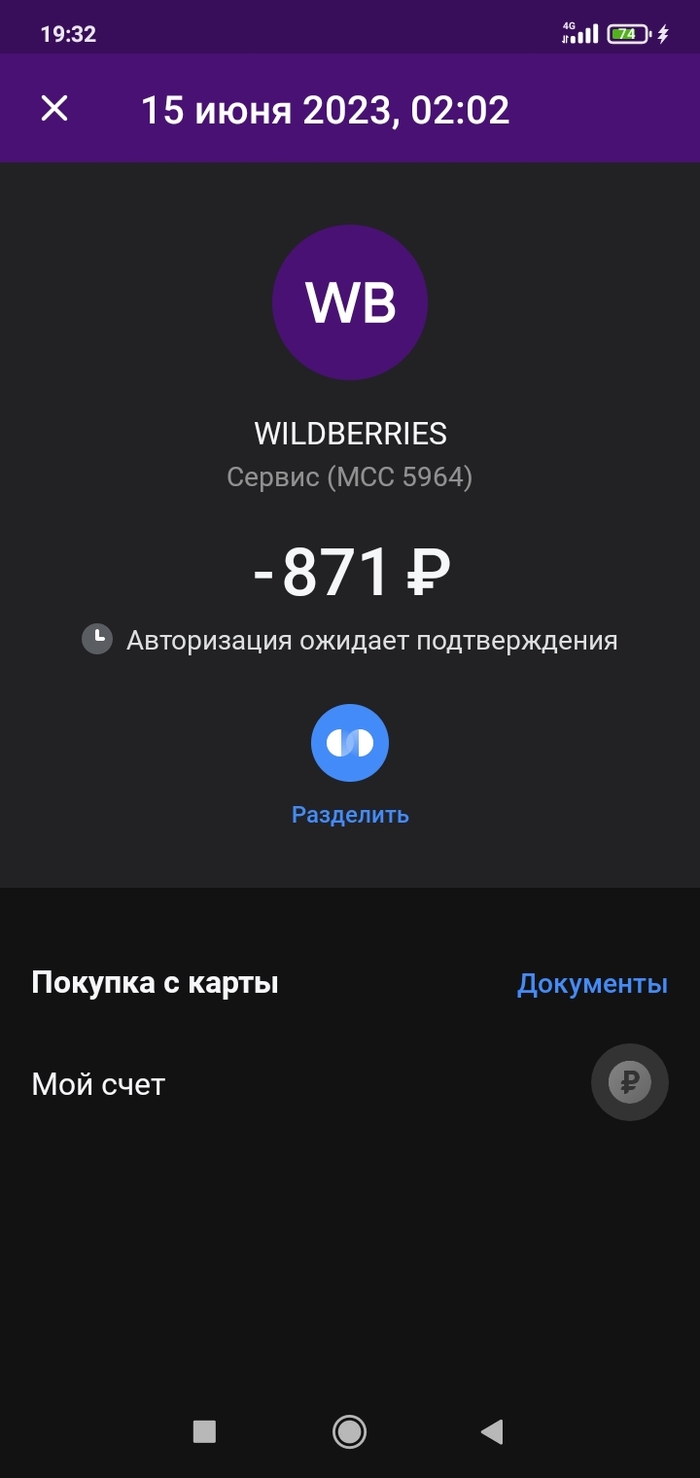Tap the Разделить split button
The image size is (700, 1478).
click(x=350, y=743)
